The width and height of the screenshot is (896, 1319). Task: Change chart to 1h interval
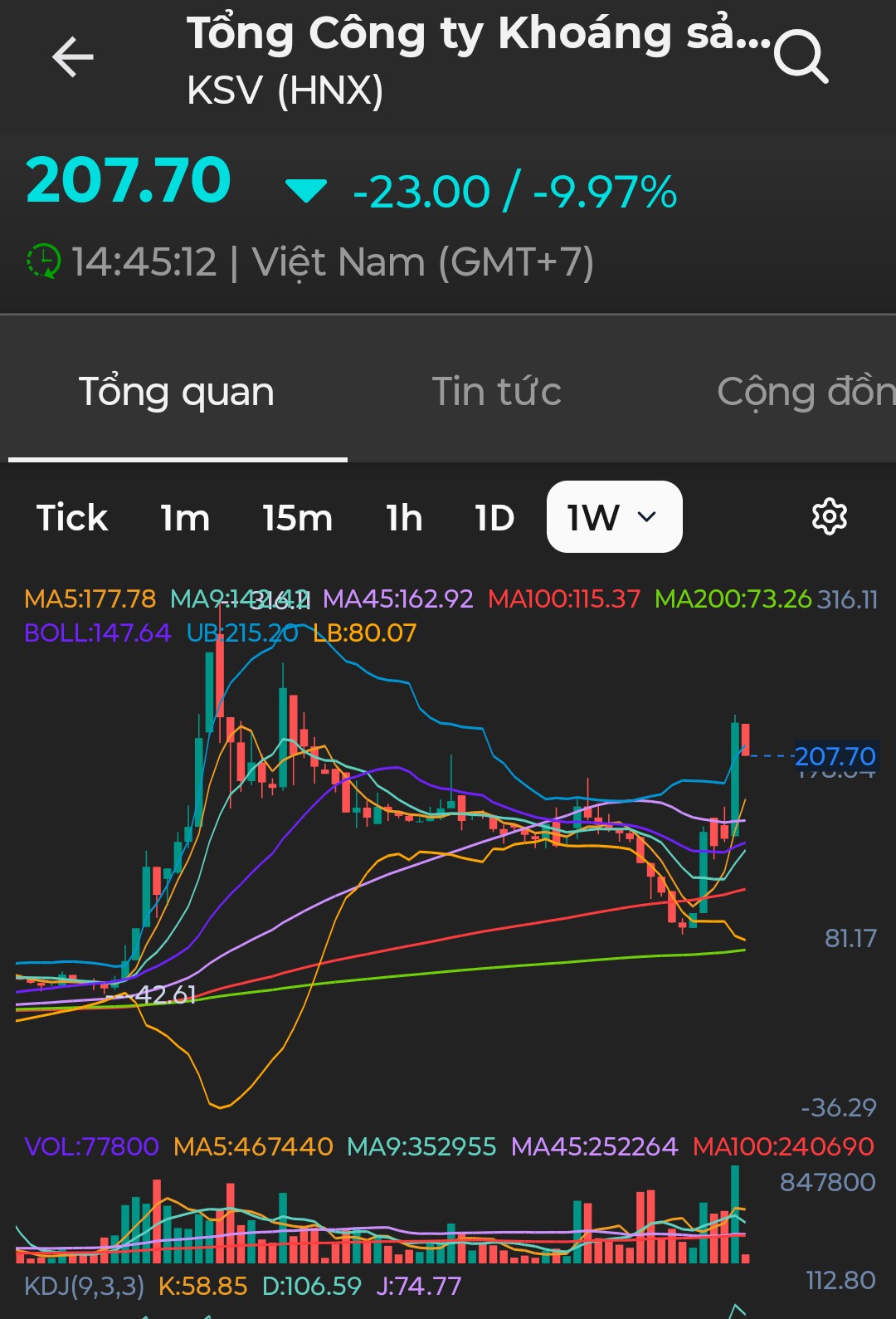[404, 518]
